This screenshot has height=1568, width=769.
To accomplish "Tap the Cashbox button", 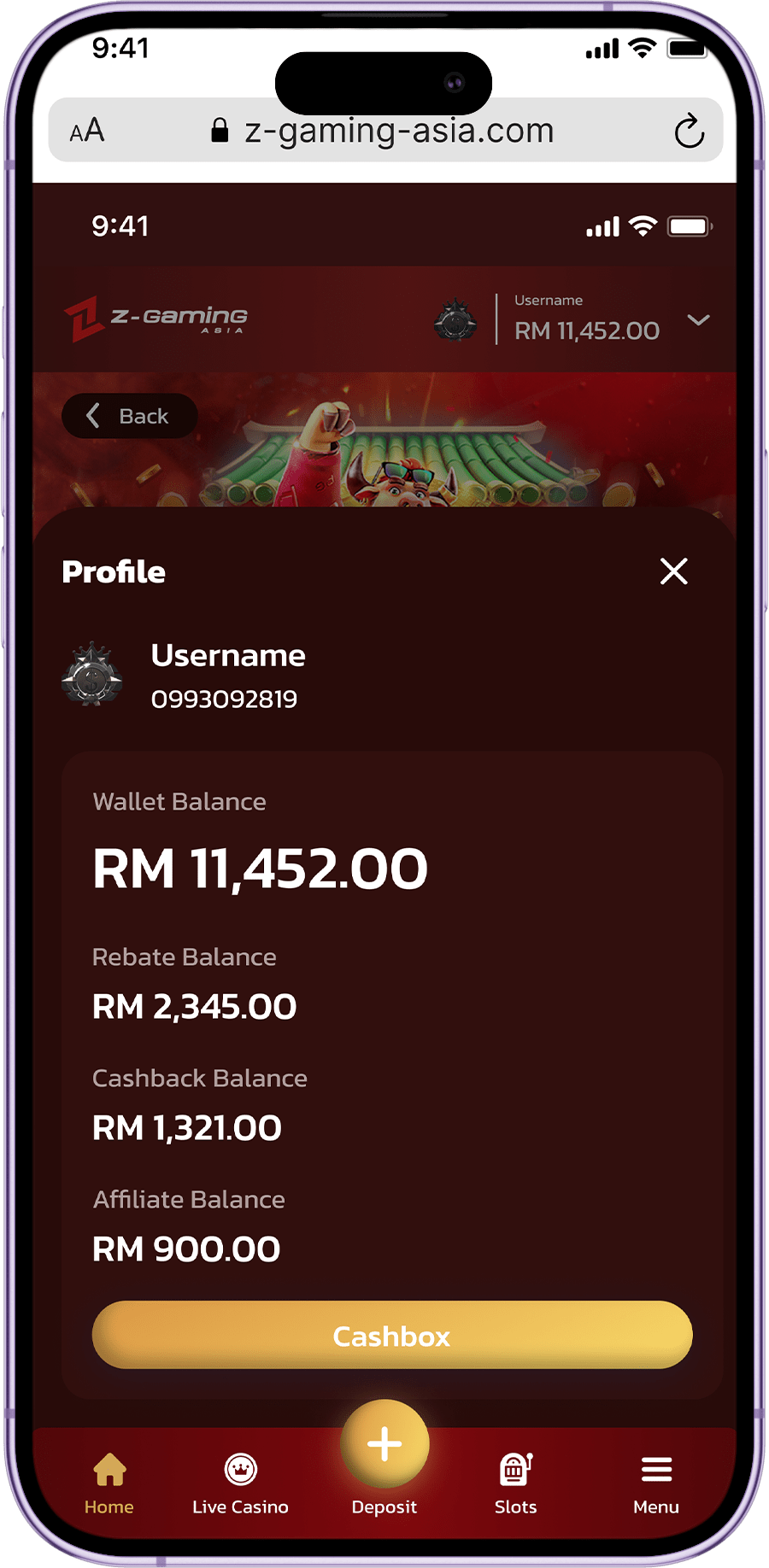I will (391, 1335).
